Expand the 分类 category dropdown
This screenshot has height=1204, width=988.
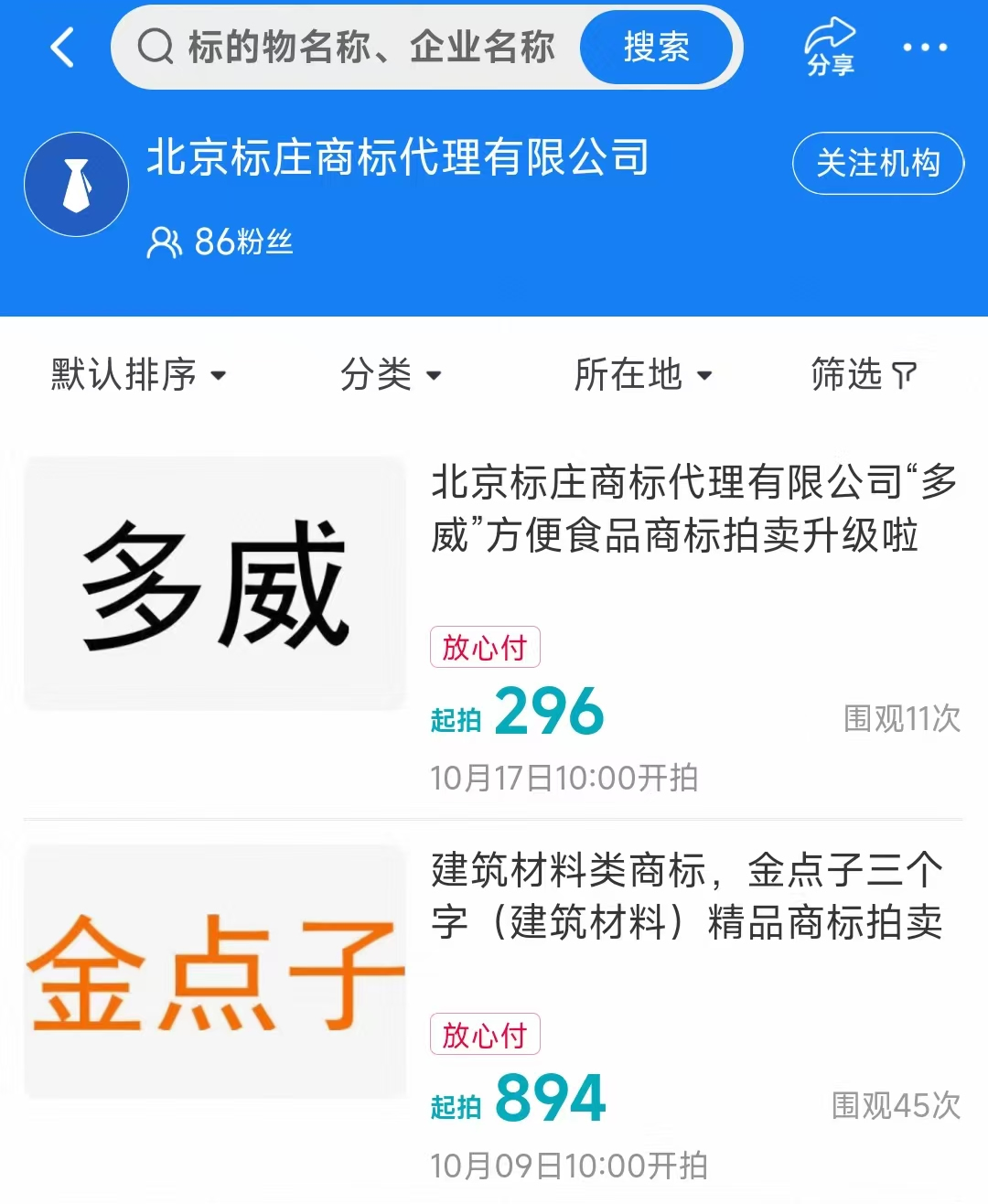391,374
